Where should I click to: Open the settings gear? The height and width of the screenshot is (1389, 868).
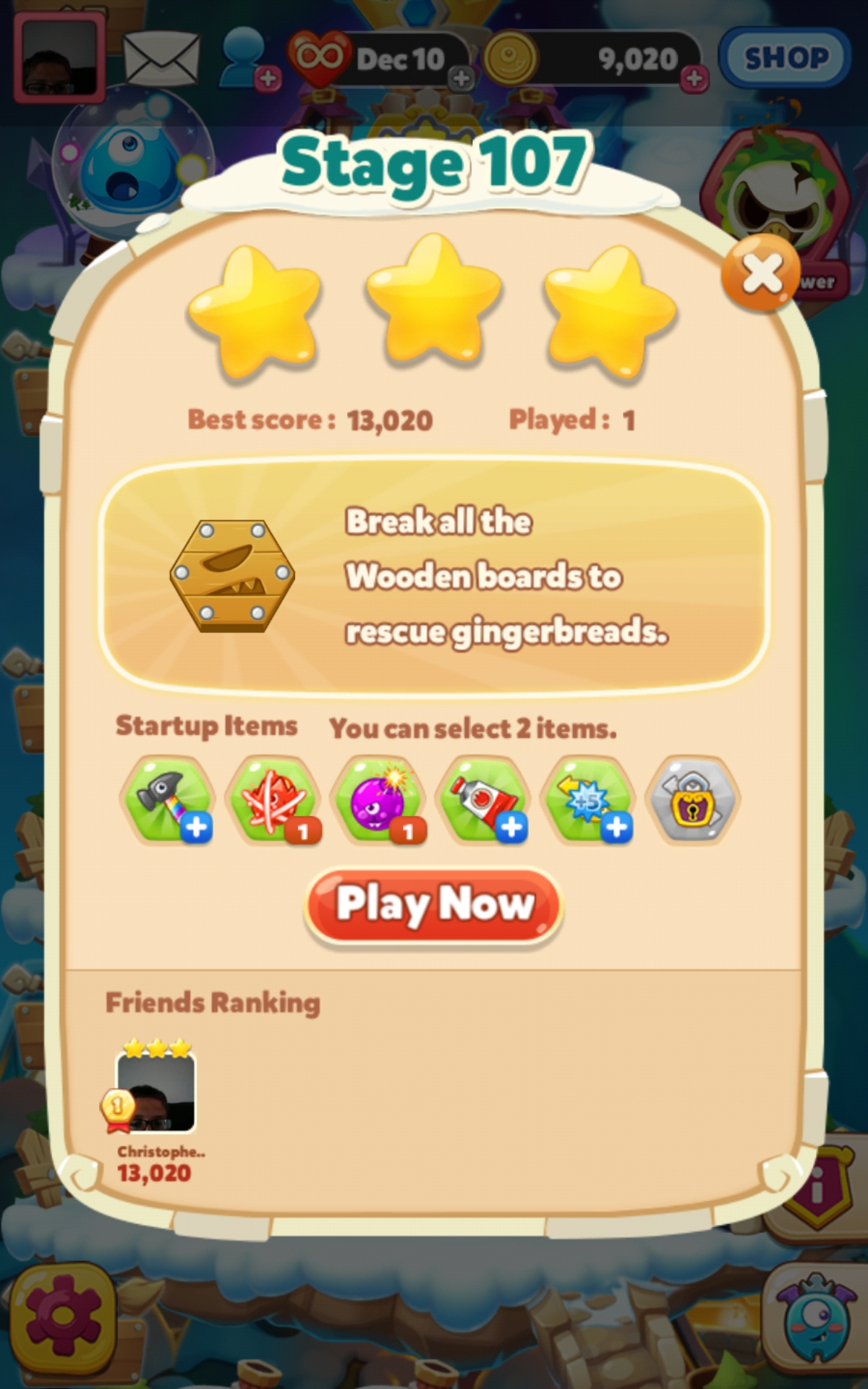tap(64, 1317)
